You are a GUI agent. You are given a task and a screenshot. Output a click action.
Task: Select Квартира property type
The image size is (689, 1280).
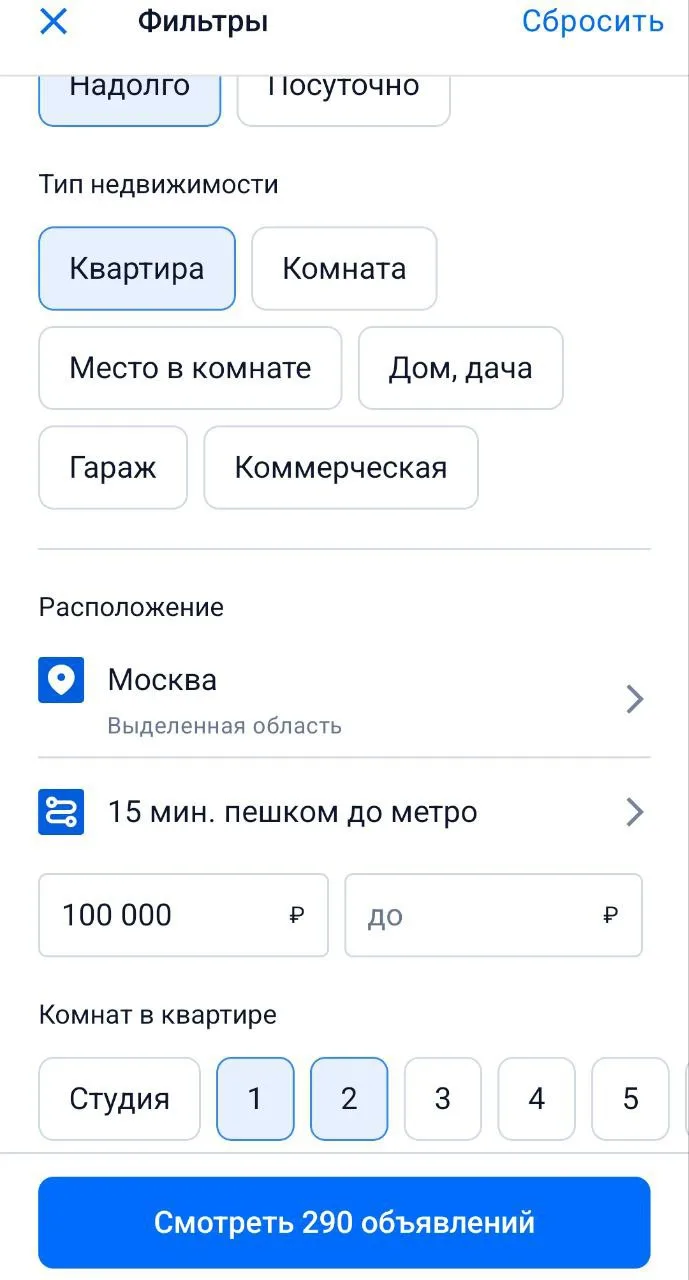137,268
